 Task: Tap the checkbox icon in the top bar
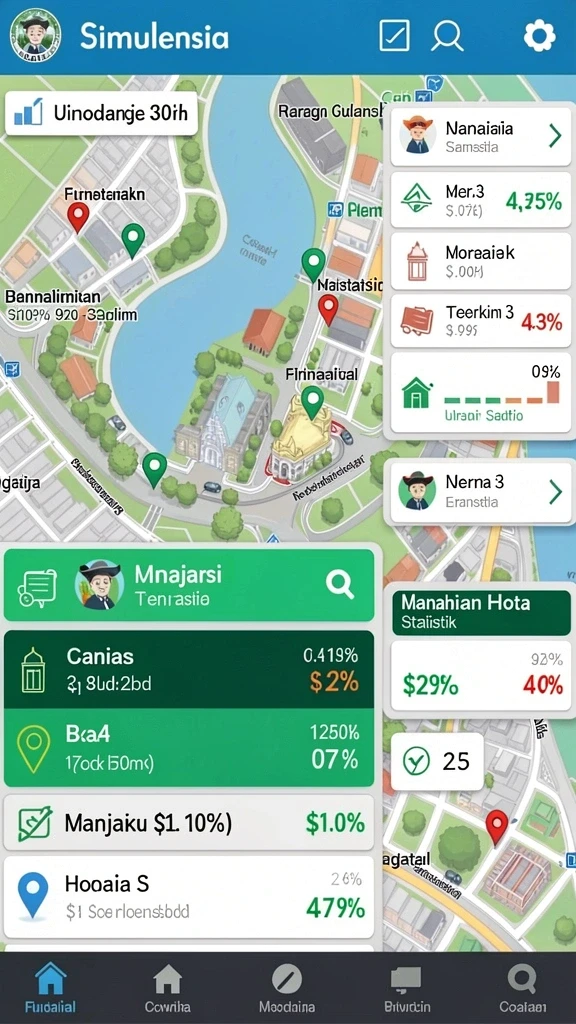[x=395, y=35]
